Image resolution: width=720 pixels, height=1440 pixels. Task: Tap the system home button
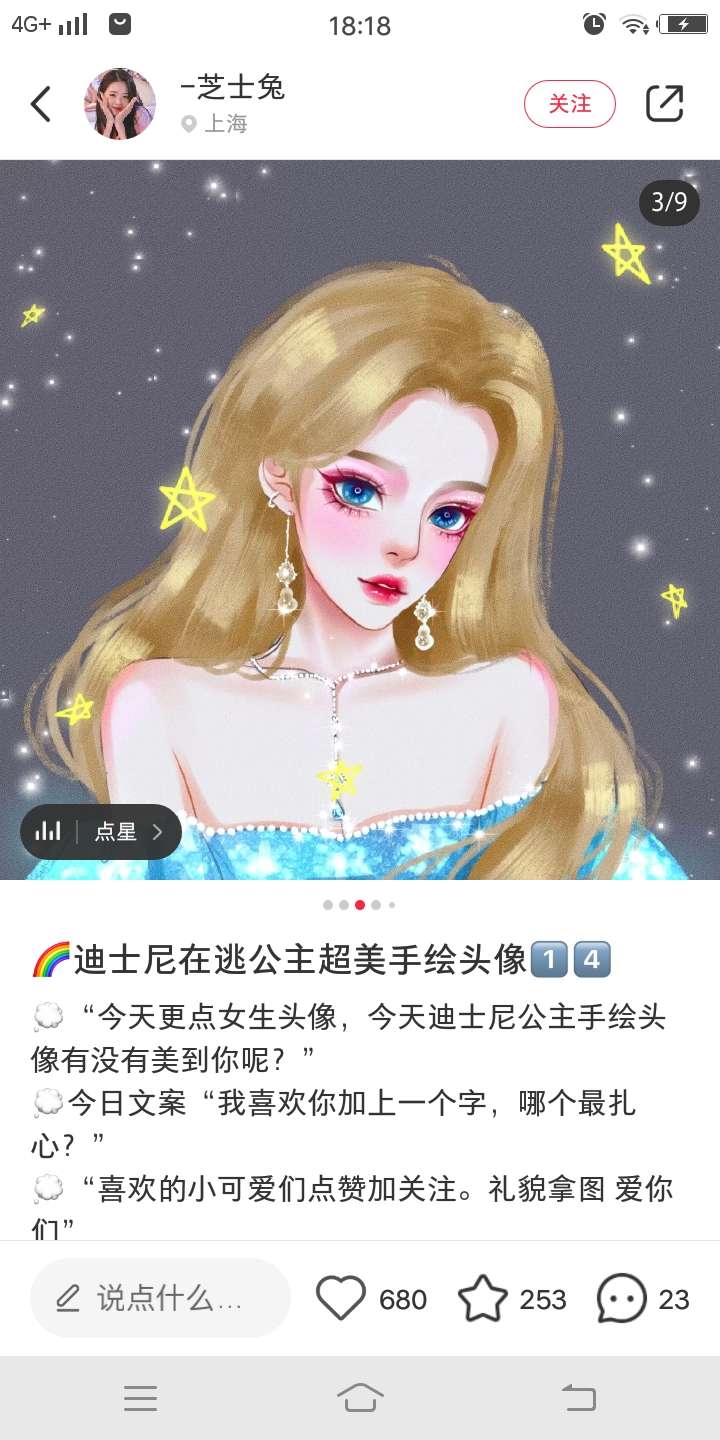pyautogui.click(x=360, y=1397)
